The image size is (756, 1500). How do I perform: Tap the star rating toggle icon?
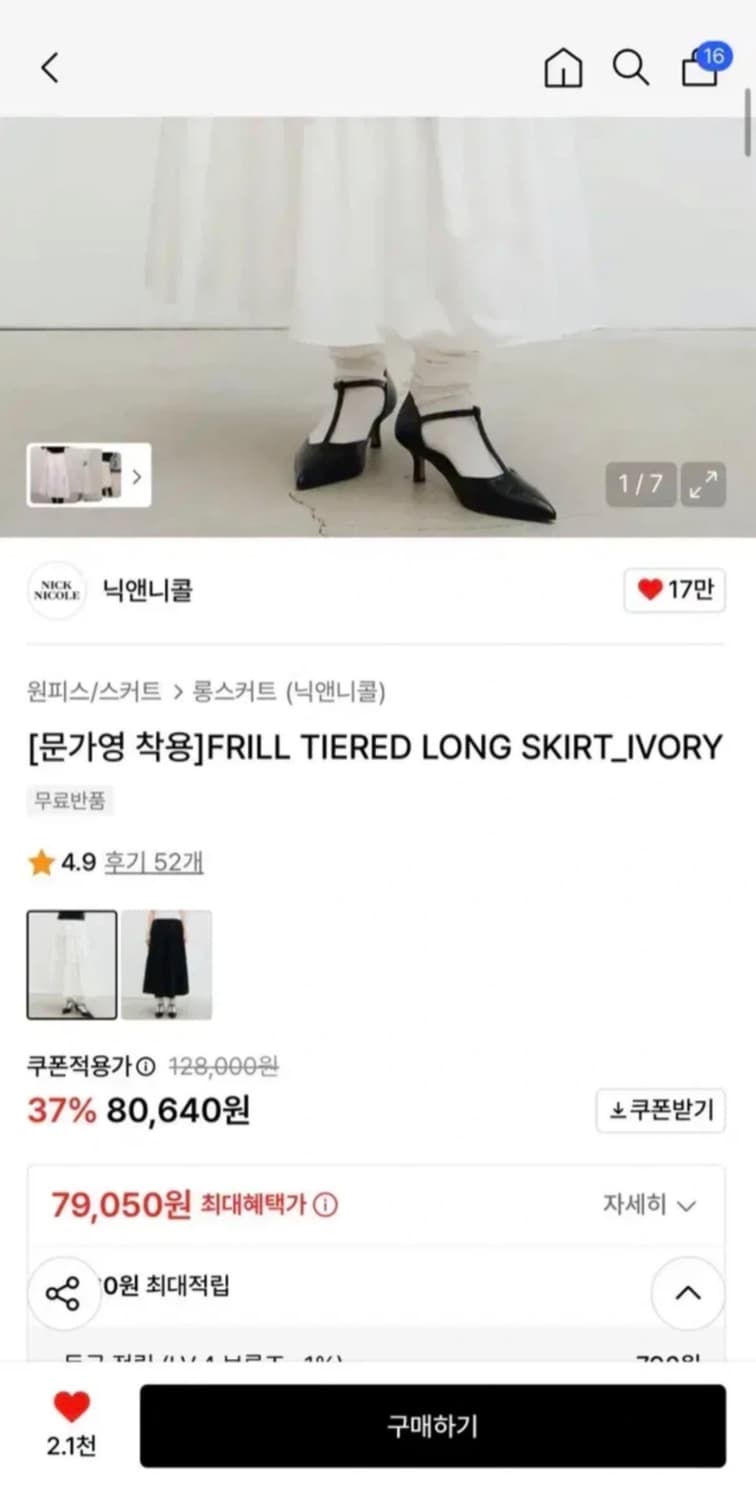pos(42,862)
